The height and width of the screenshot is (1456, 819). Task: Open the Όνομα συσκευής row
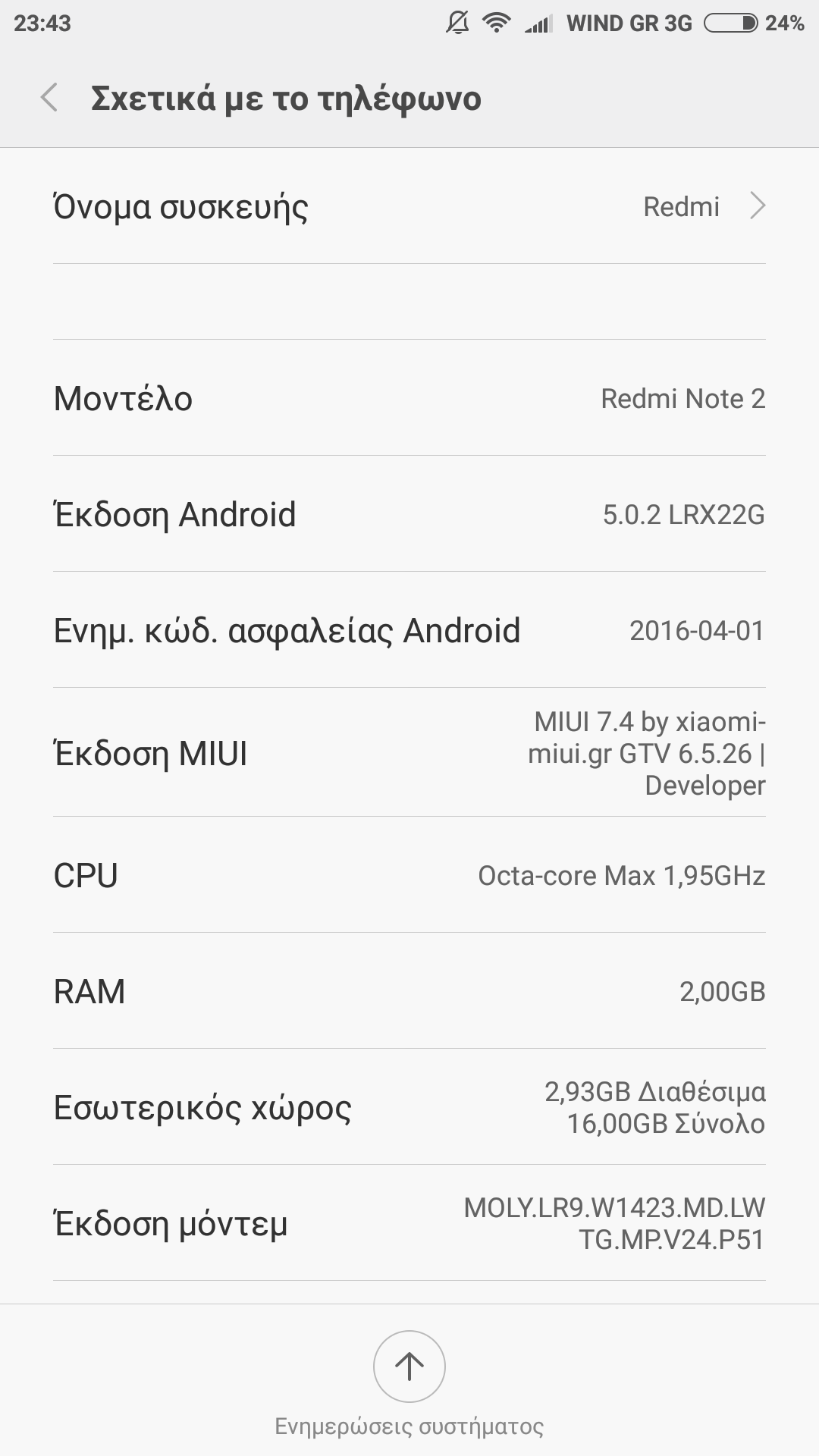(409, 206)
